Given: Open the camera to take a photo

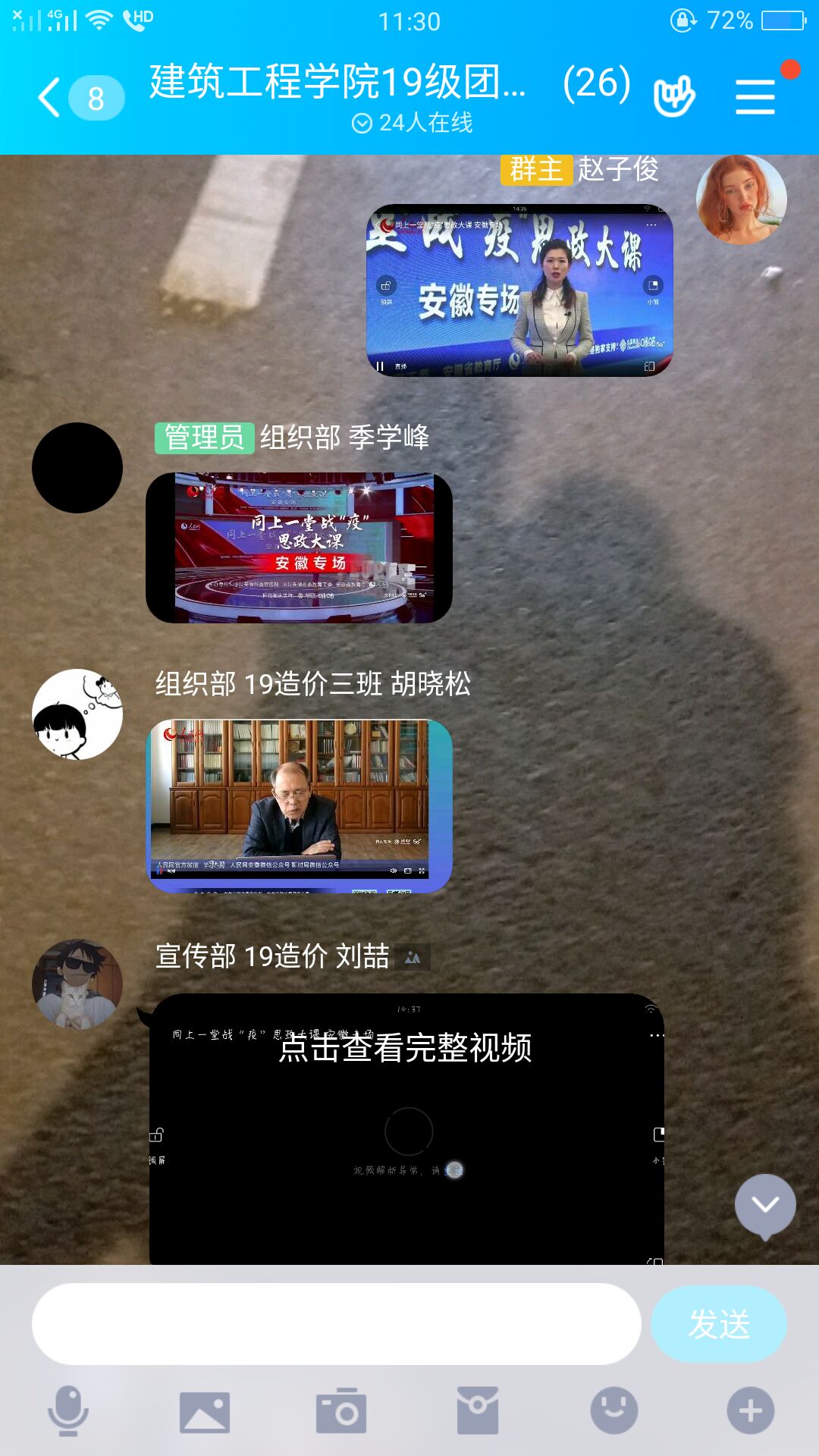Looking at the screenshot, I should coord(341,1411).
